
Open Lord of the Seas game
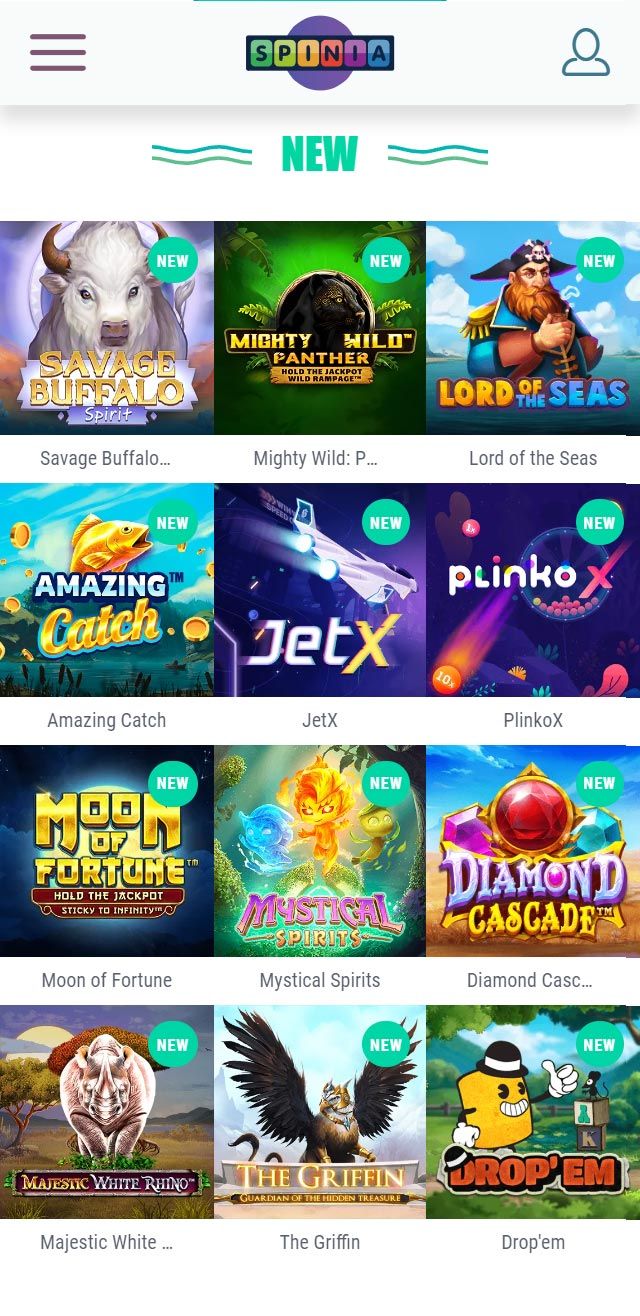[533, 328]
